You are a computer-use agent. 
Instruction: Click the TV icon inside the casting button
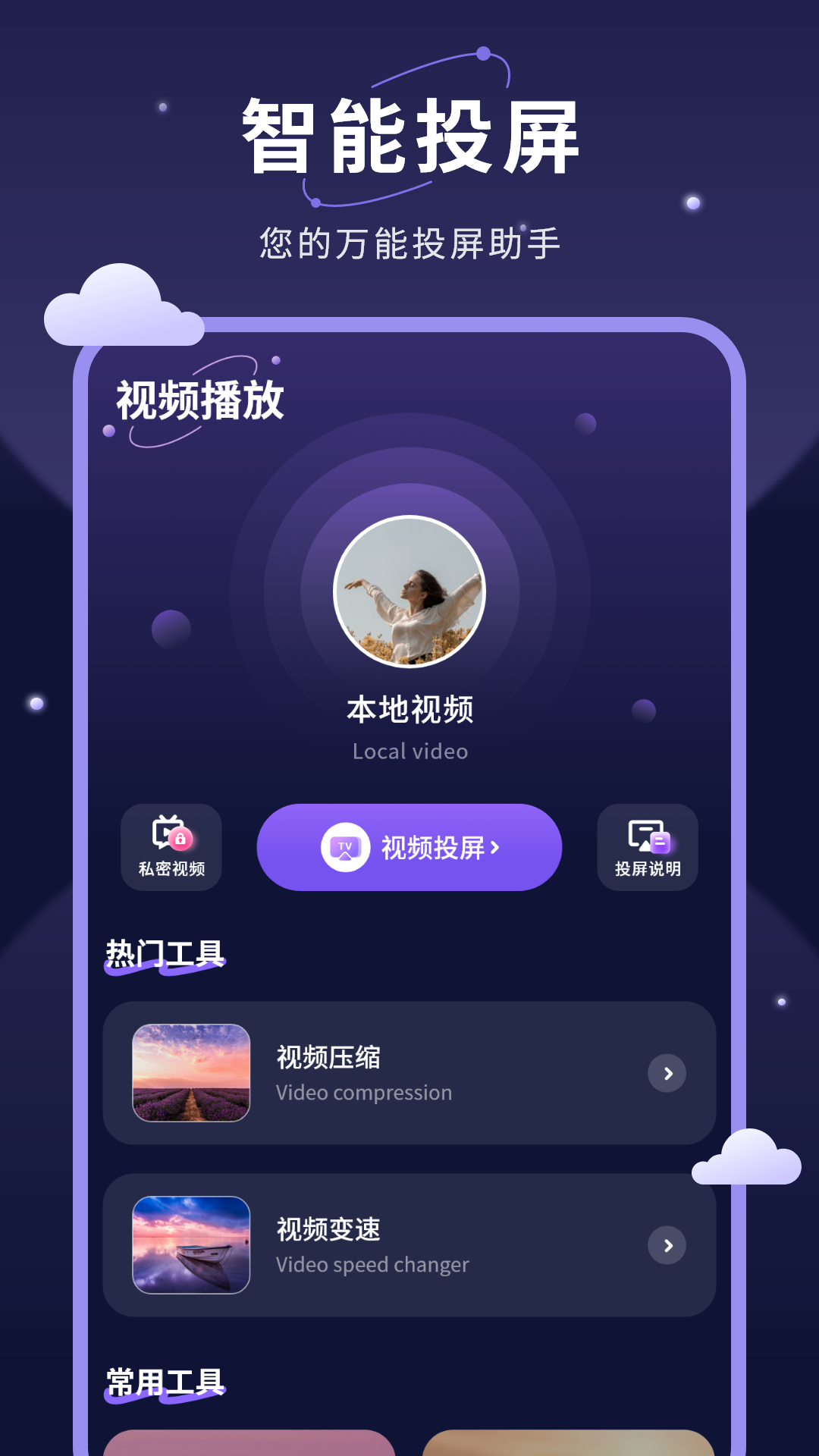[344, 848]
